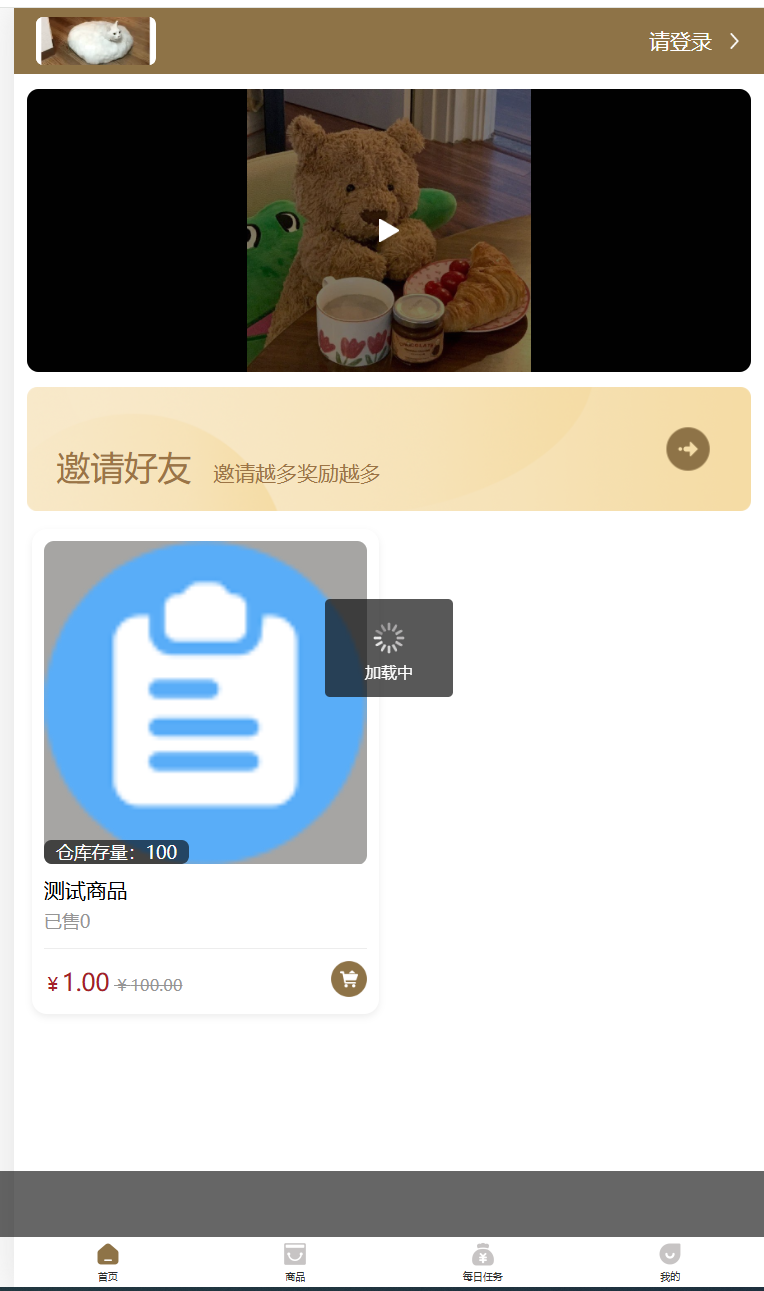The width and height of the screenshot is (764, 1291).
Task: Add 测试商品 to the shopping cart
Action: click(x=349, y=979)
